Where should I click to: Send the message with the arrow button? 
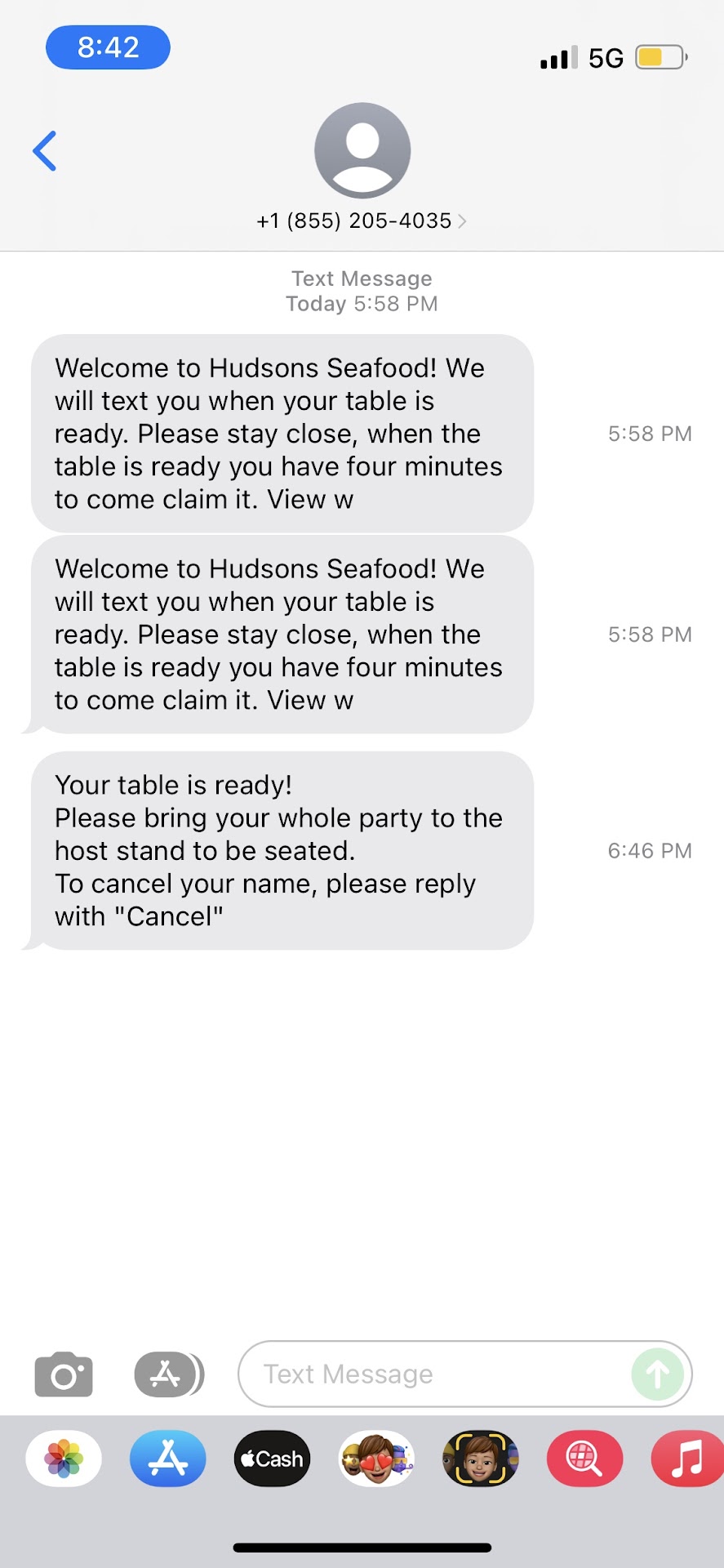point(657,1374)
